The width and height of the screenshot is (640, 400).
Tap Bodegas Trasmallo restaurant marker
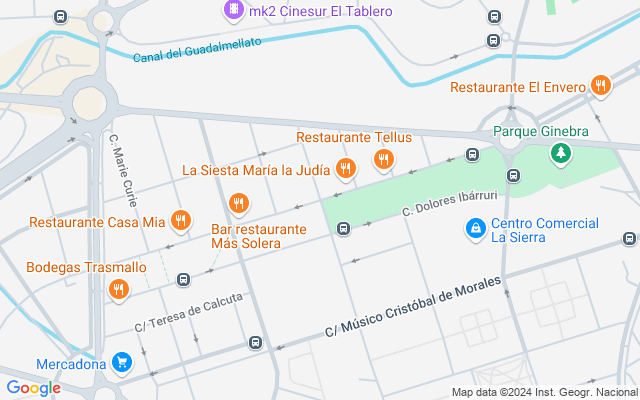tap(119, 290)
